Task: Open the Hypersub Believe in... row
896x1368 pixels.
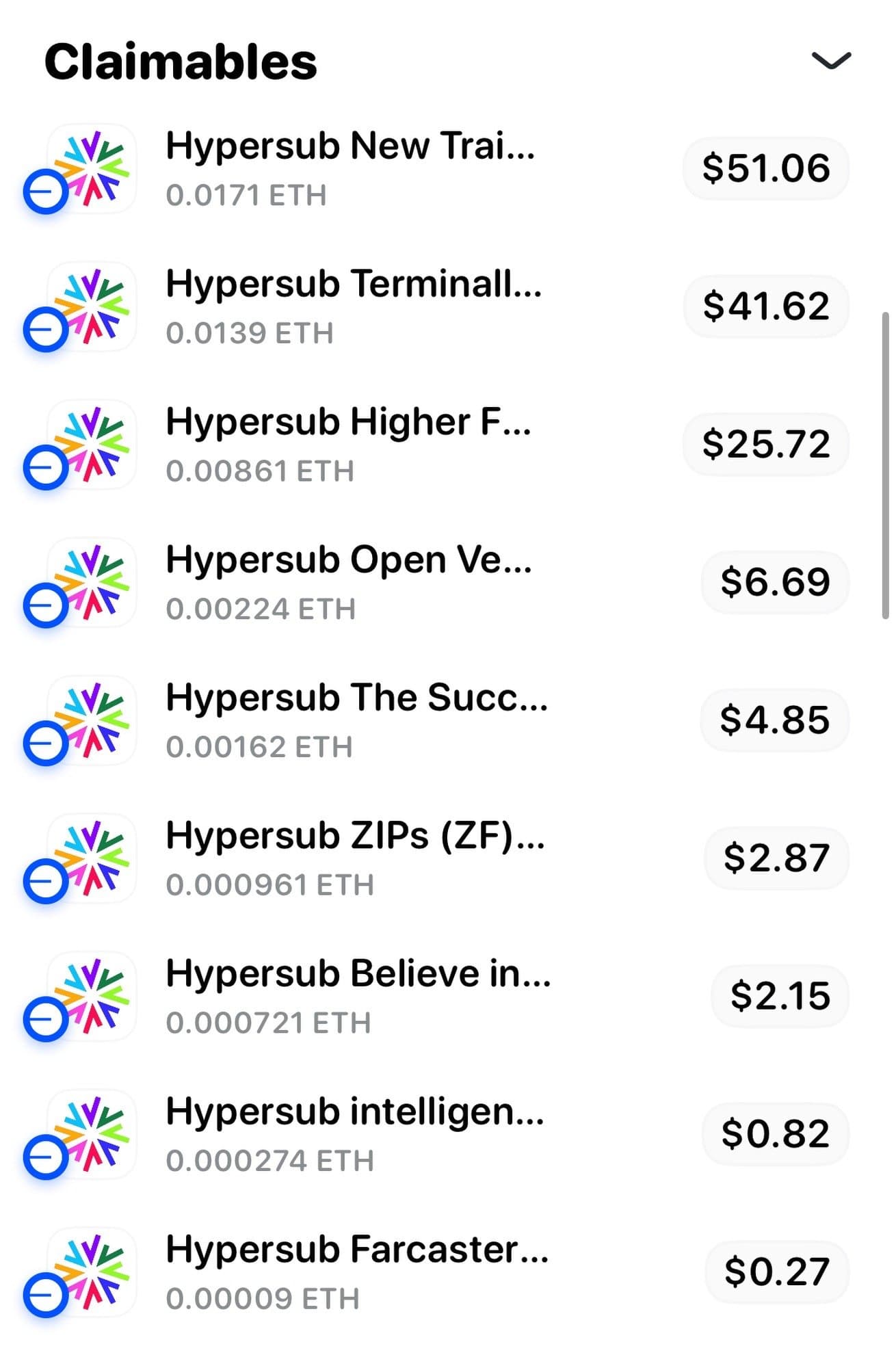Action: point(357,996)
